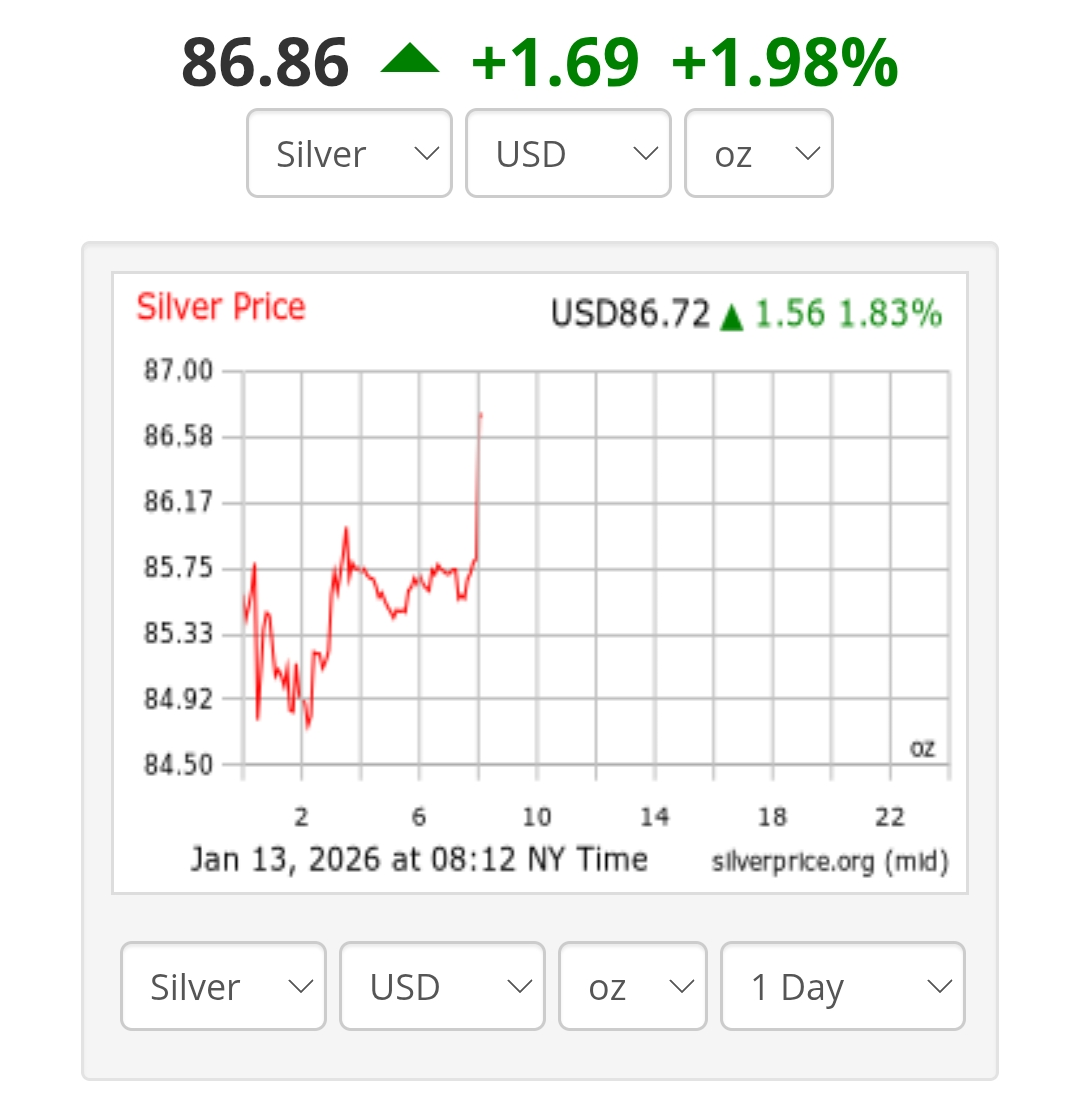Image resolution: width=1080 pixels, height=1118 pixels.
Task: Expand the Silver dropdown below the chart
Action: tap(223, 986)
